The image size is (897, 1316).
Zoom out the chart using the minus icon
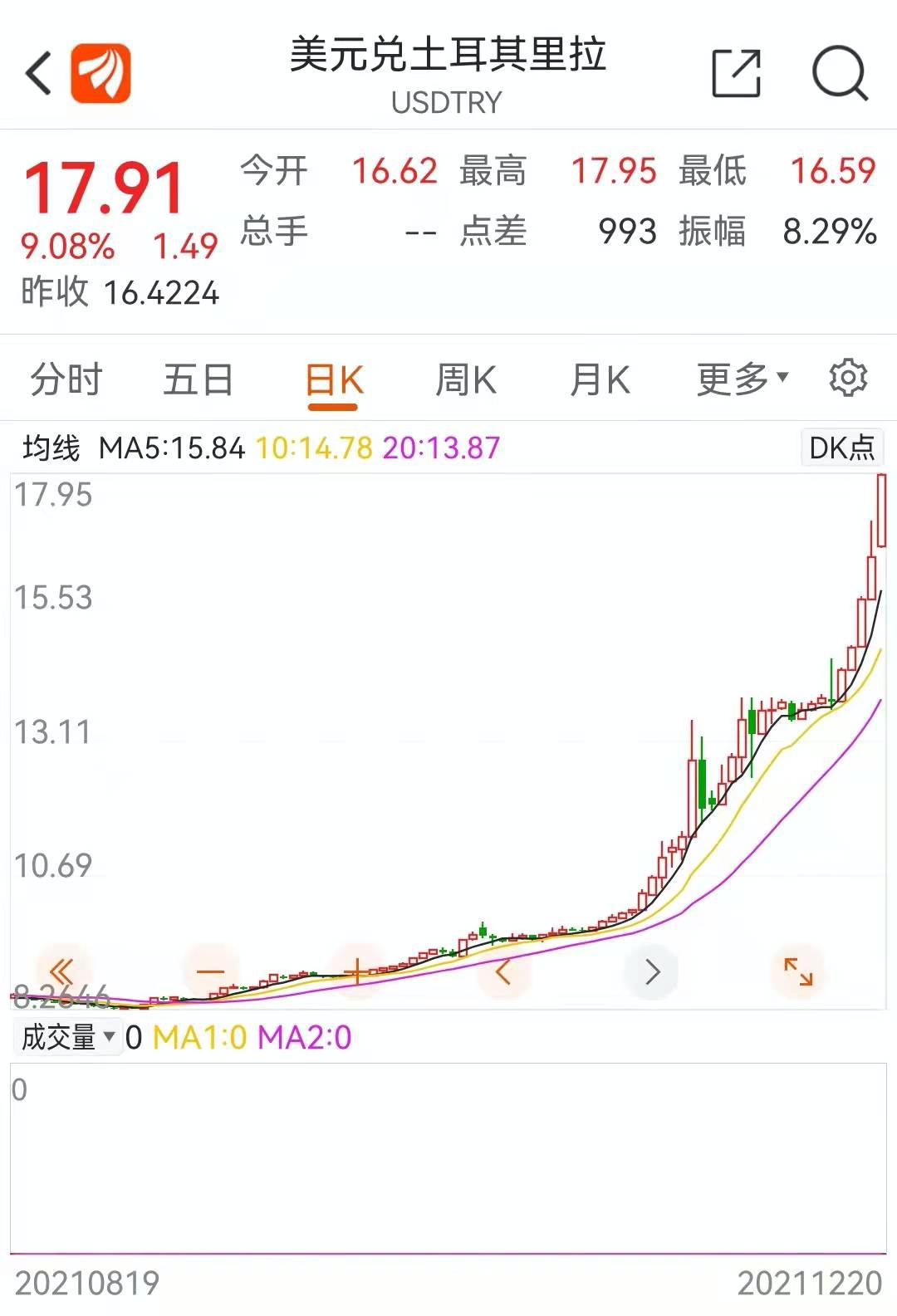[209, 971]
